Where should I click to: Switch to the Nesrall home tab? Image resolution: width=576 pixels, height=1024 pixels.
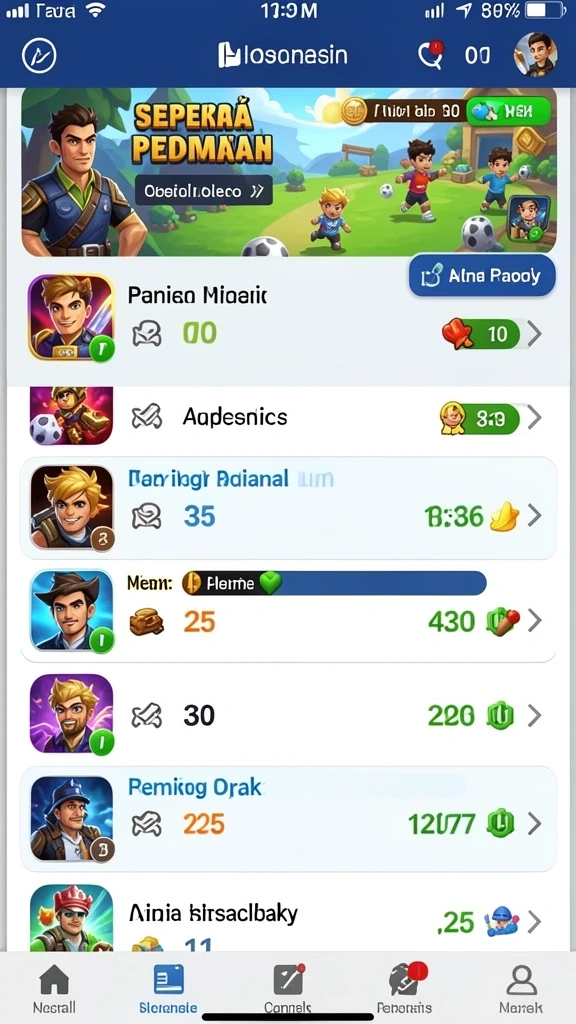pos(54,989)
